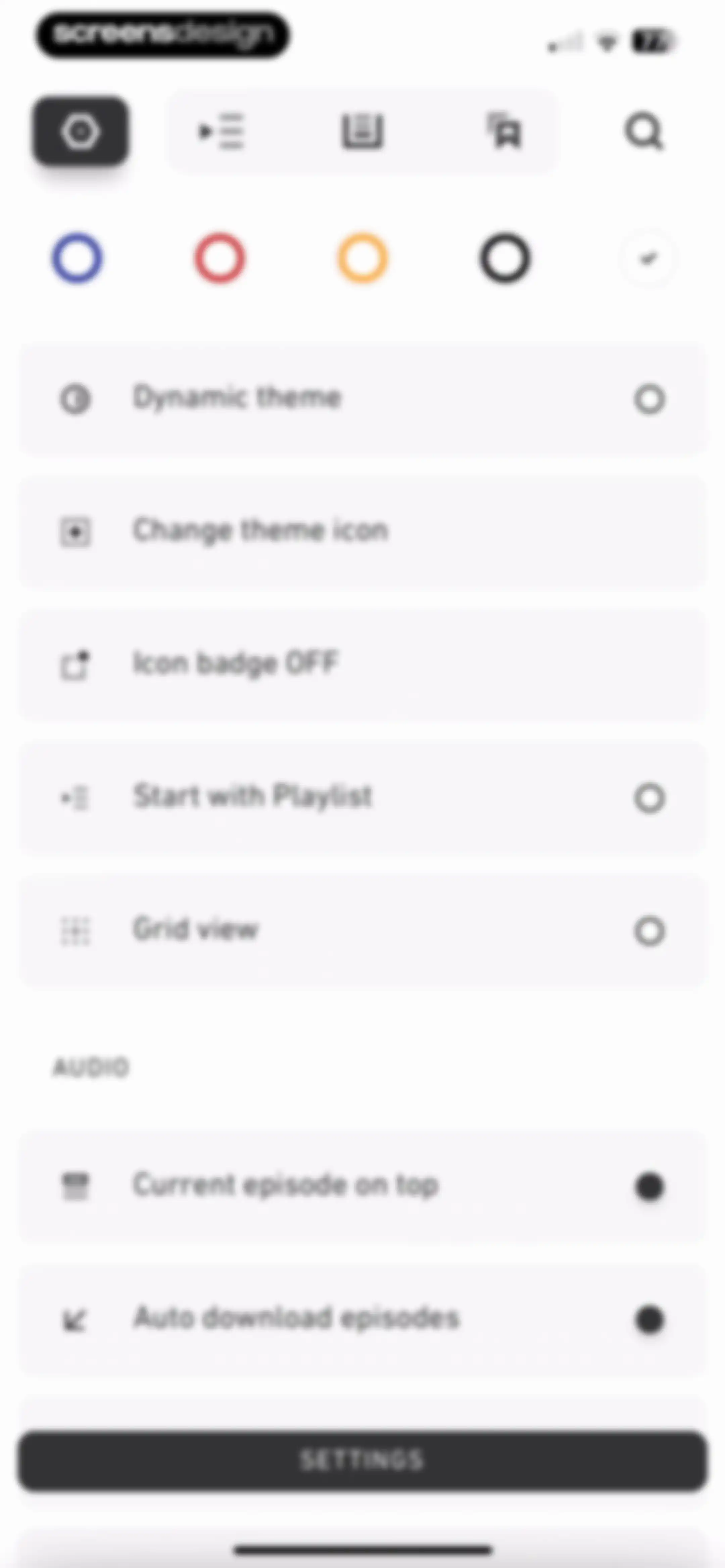This screenshot has height=1568, width=725.
Task: Enable Dynamic theme
Action: click(363, 399)
